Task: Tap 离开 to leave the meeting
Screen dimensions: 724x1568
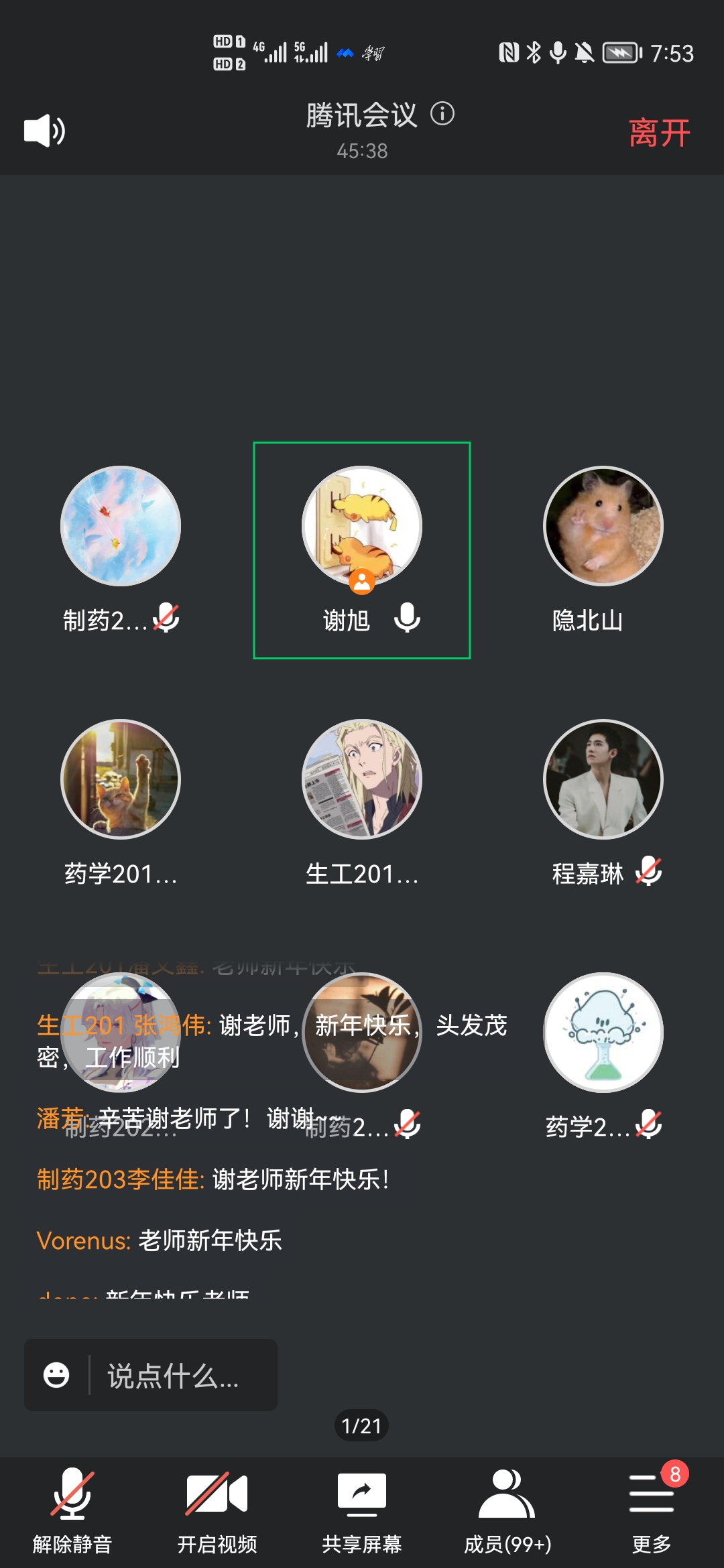Action: (x=659, y=133)
